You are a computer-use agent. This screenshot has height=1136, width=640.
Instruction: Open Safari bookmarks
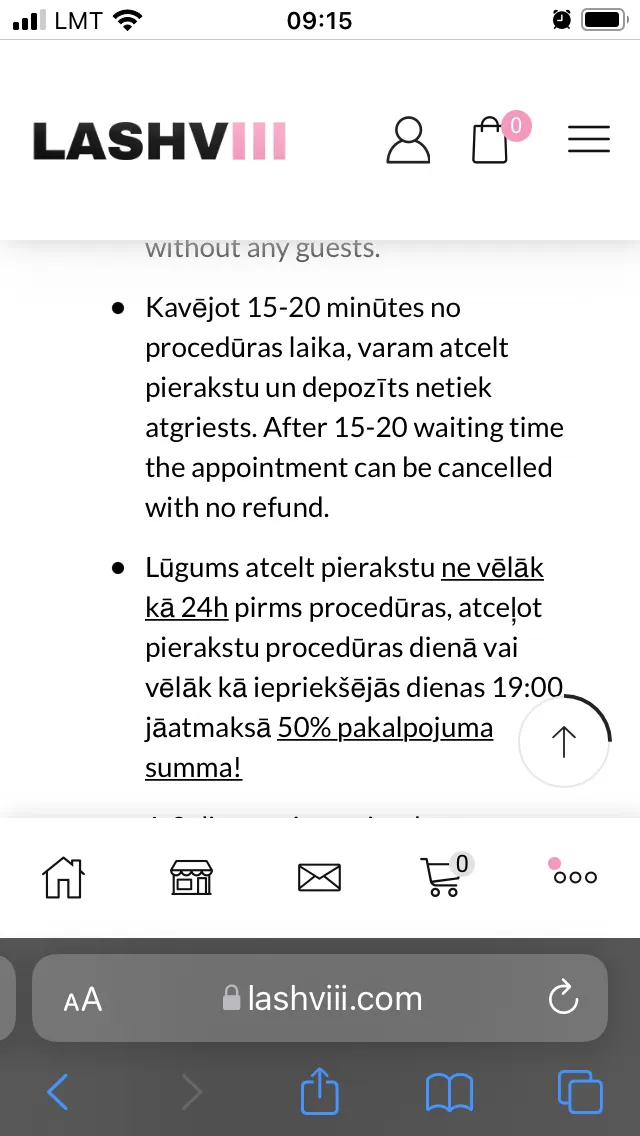(449, 1092)
